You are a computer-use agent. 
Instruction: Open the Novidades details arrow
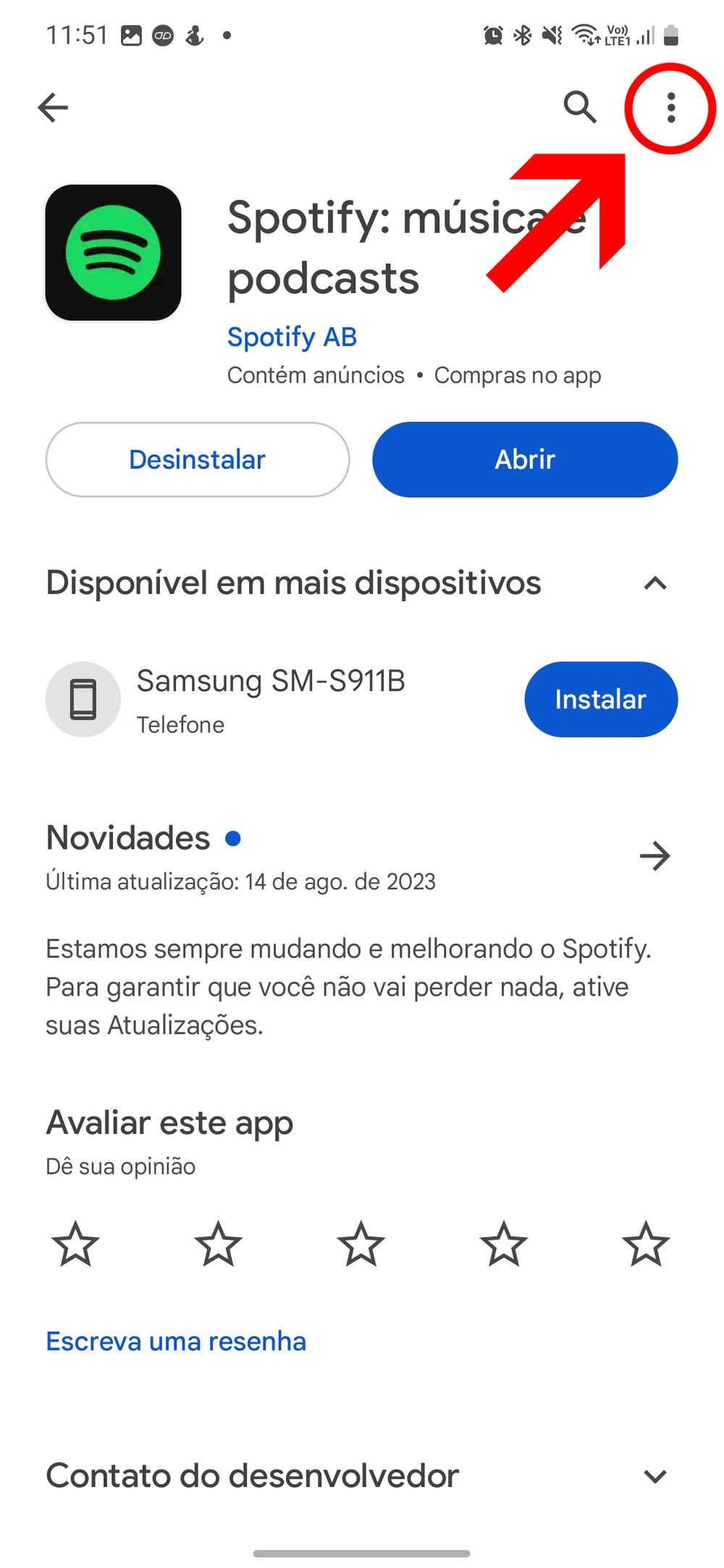pyautogui.click(x=655, y=856)
